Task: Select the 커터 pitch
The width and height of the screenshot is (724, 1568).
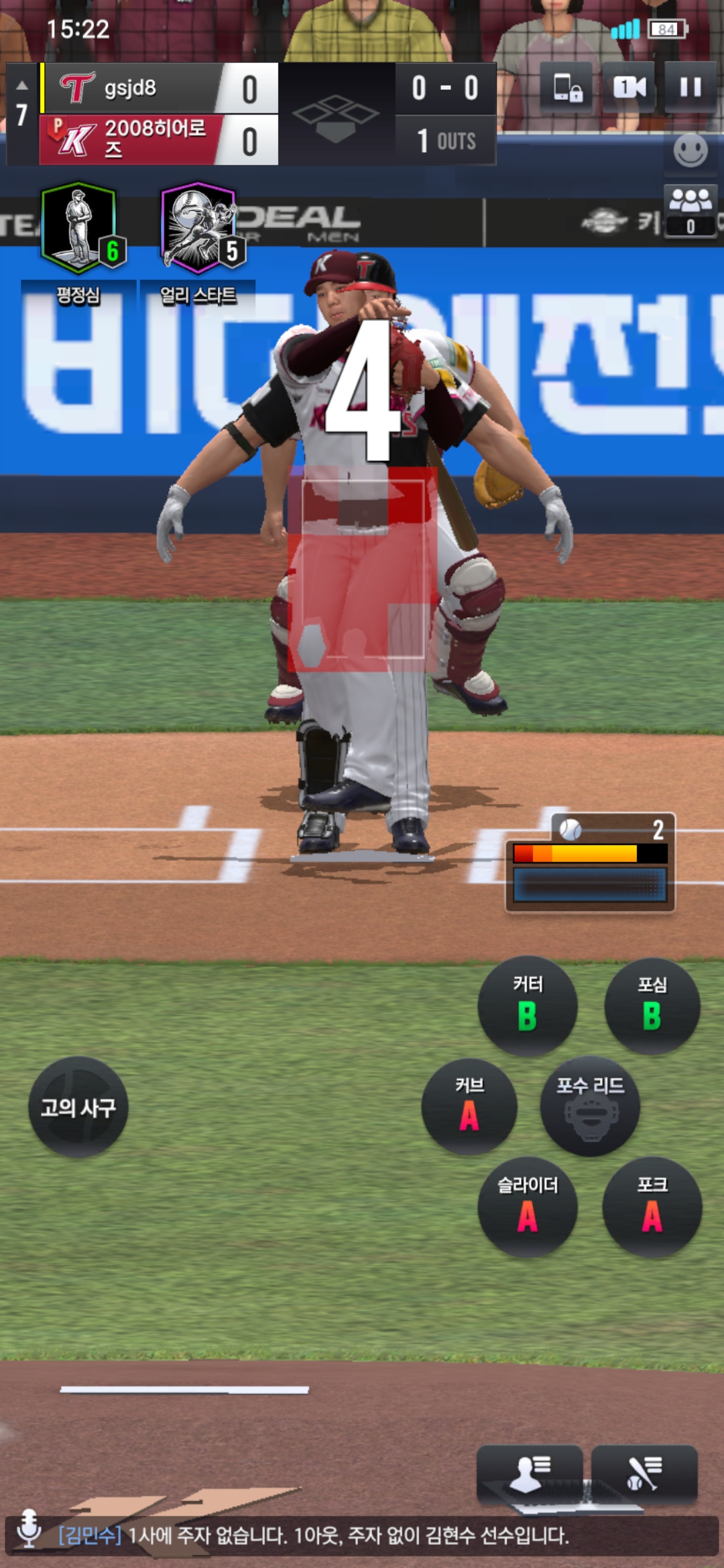Action: coord(528,1005)
